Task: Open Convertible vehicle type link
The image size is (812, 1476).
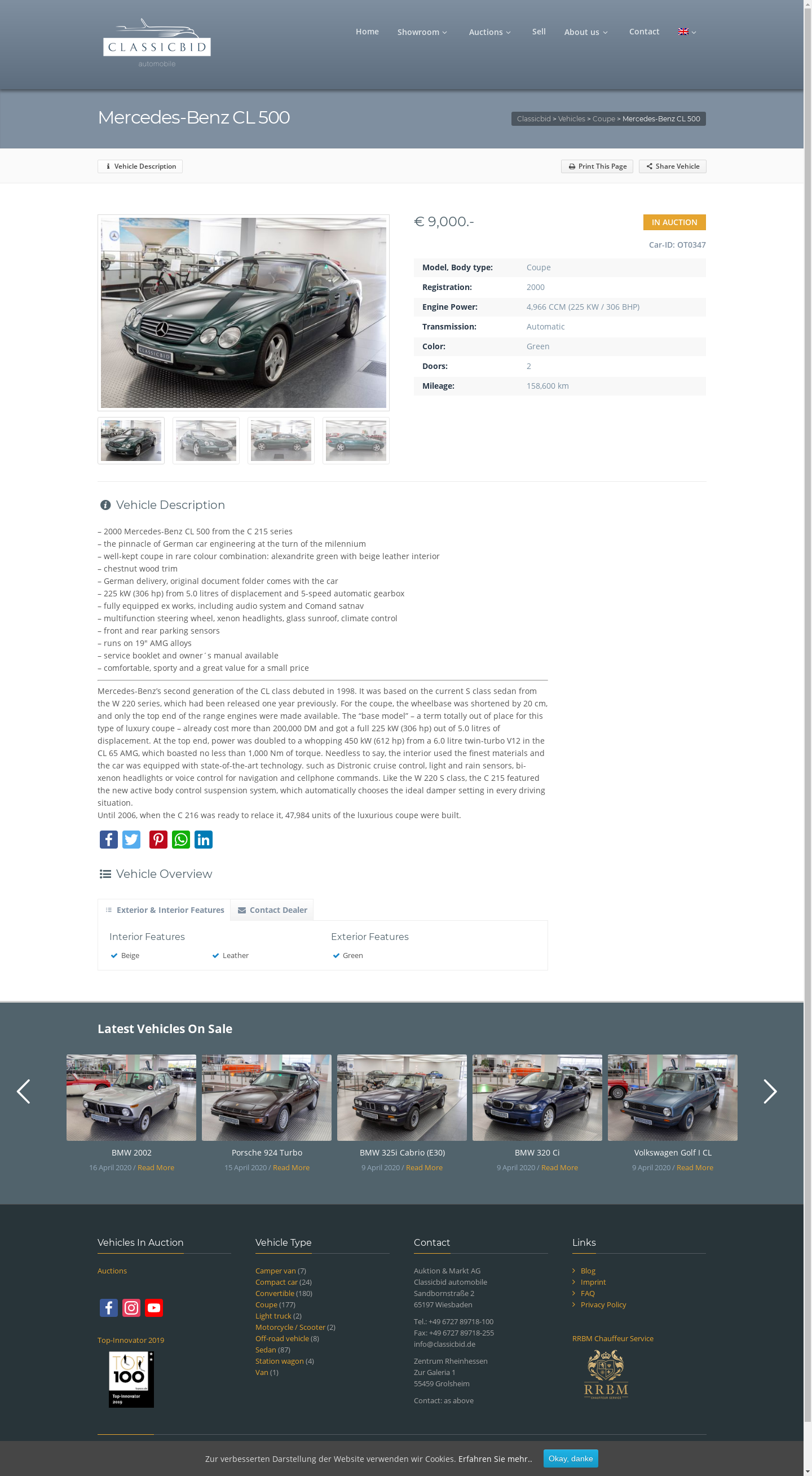Action: [274, 1293]
